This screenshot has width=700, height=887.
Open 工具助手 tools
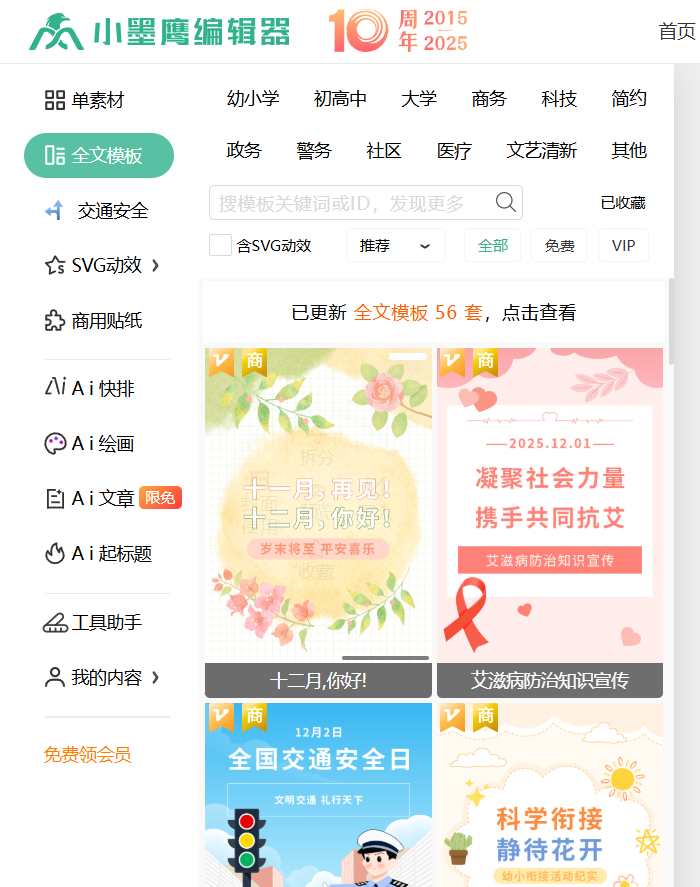tap(94, 622)
